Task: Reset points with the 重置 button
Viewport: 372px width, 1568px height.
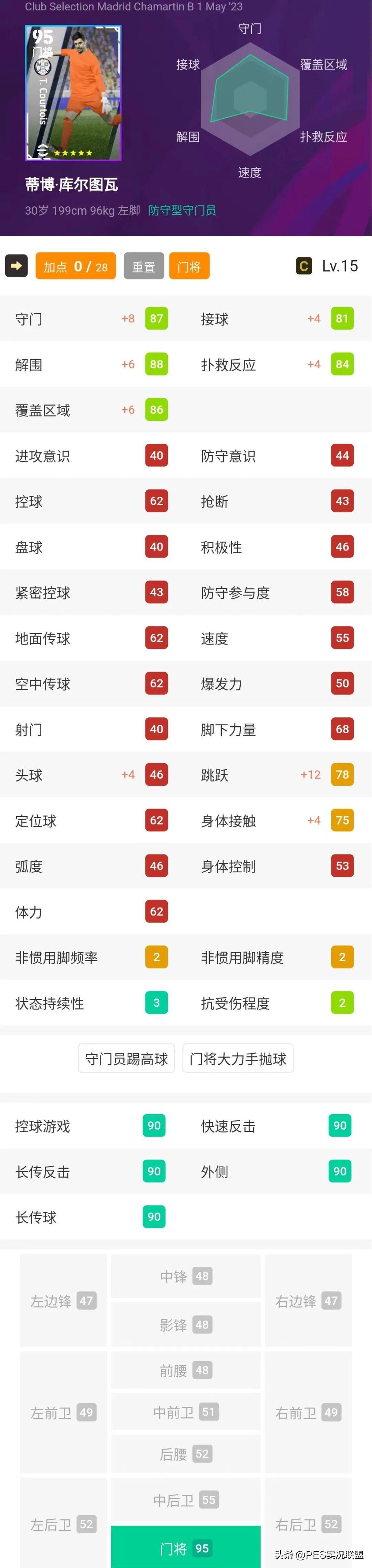Action: click(144, 267)
